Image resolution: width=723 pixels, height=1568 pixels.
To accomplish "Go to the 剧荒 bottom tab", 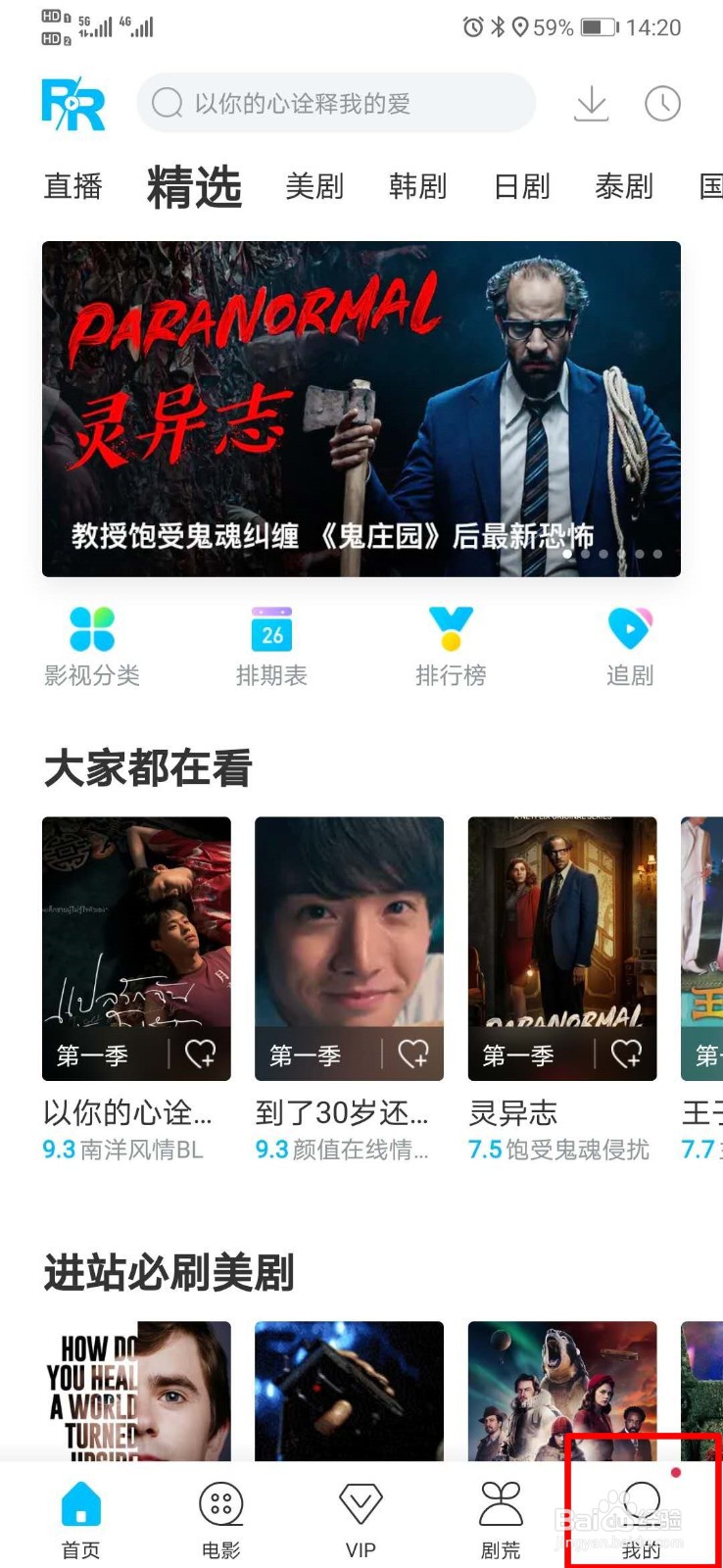I will coord(501,1519).
